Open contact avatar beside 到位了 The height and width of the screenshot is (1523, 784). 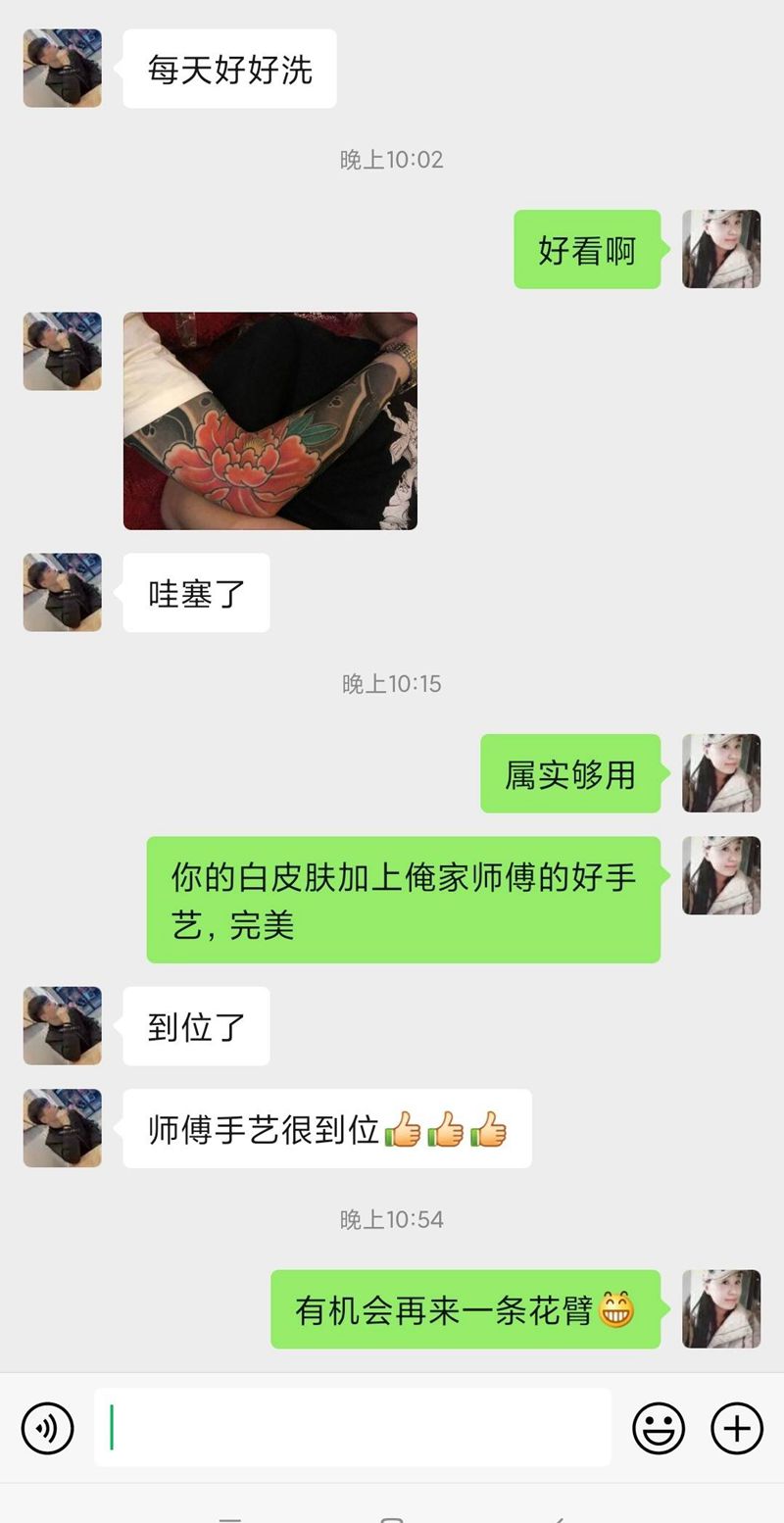pos(63,1025)
